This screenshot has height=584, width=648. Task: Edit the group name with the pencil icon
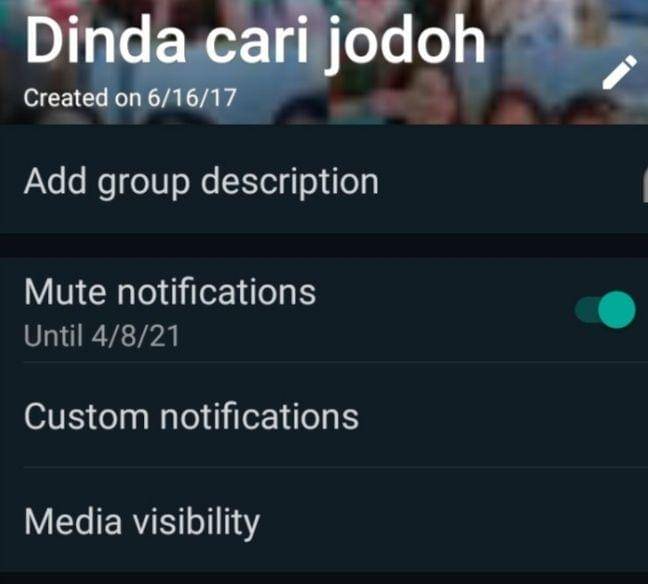[x=619, y=73]
